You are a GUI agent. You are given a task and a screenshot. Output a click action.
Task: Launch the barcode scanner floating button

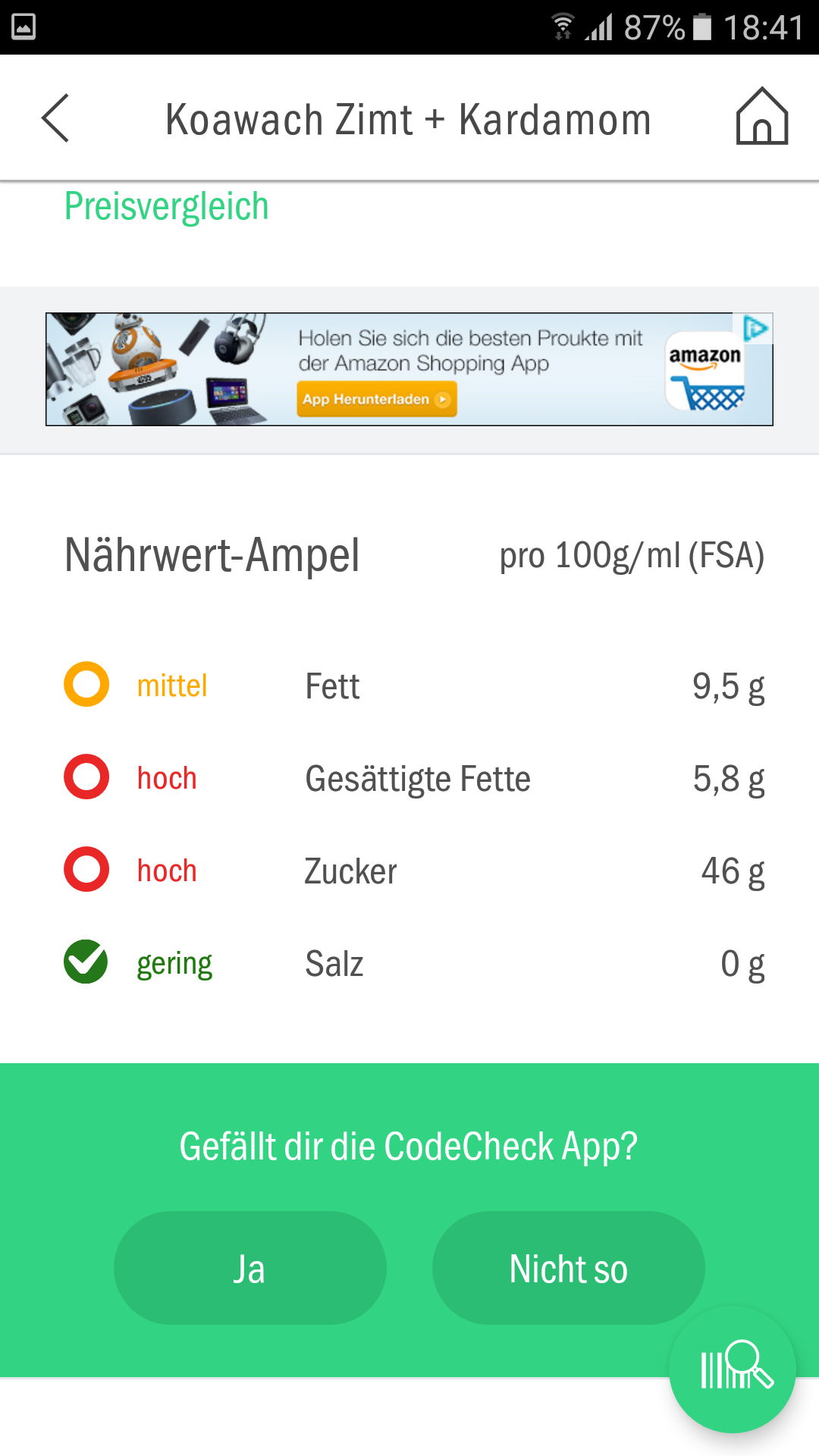tap(733, 1369)
